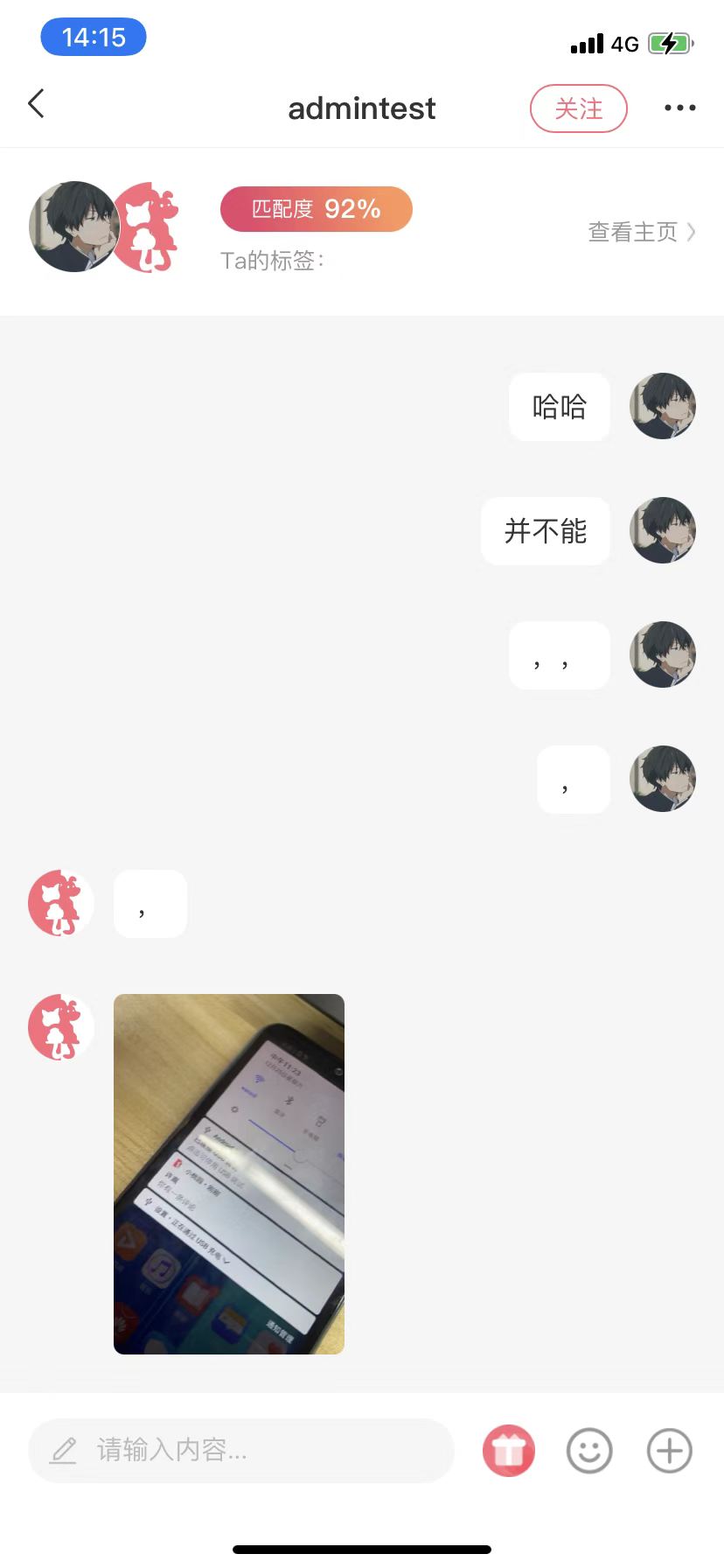Viewport: 724px width, 1568px height.
Task: Tap the chevron after the profile preview
Action: click(692, 232)
